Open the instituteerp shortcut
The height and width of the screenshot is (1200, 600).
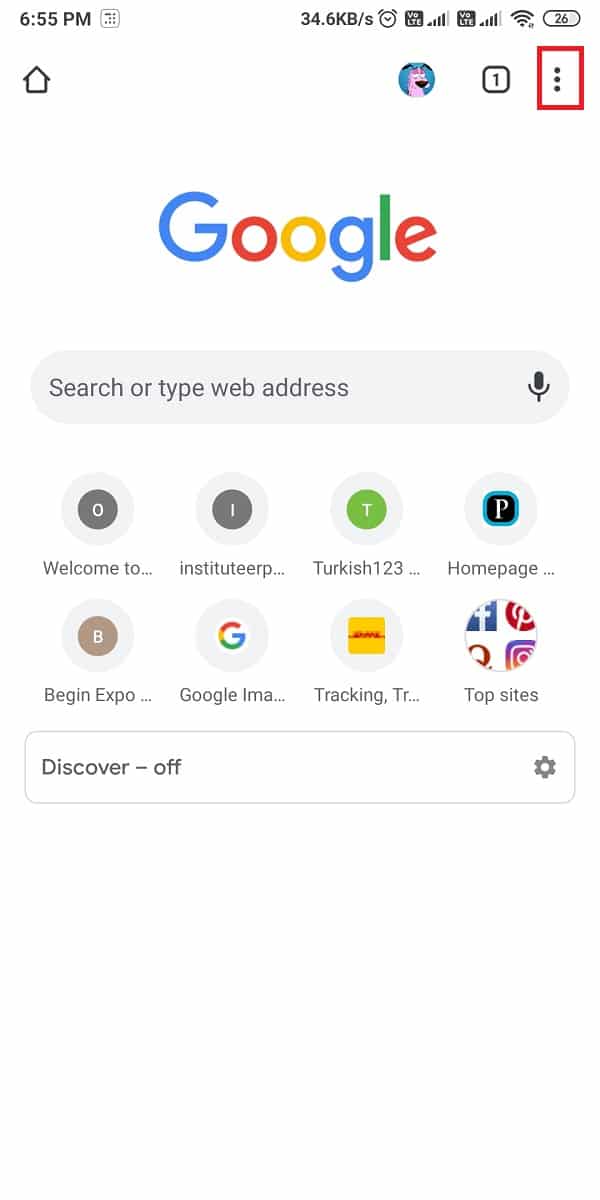[232, 525]
